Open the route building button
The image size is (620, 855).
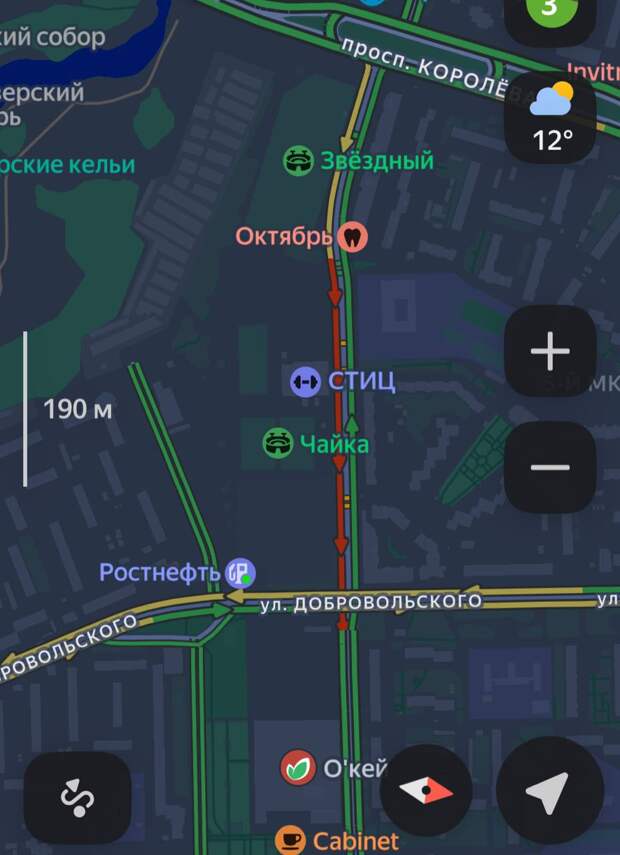77,797
